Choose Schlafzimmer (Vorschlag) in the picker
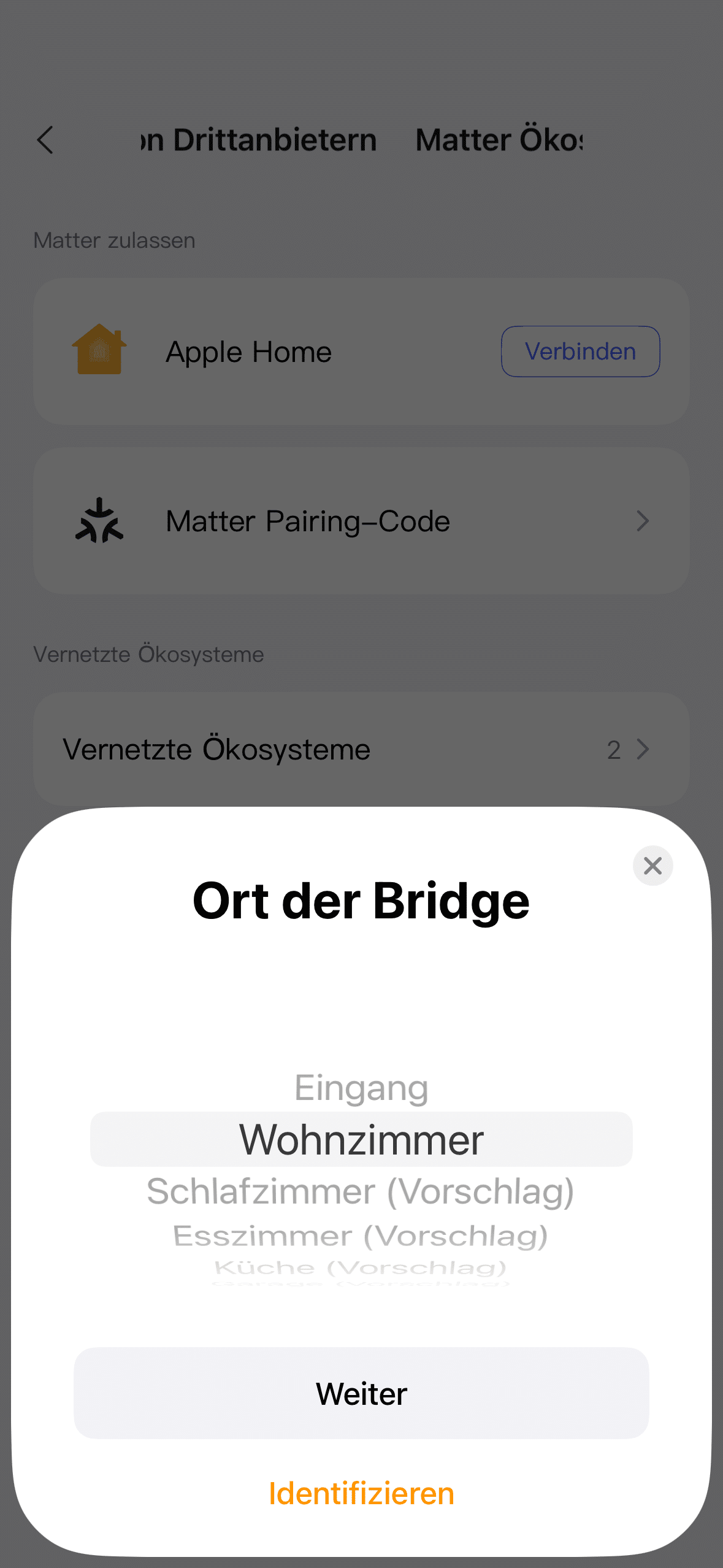The width and height of the screenshot is (723, 1568). [361, 1191]
